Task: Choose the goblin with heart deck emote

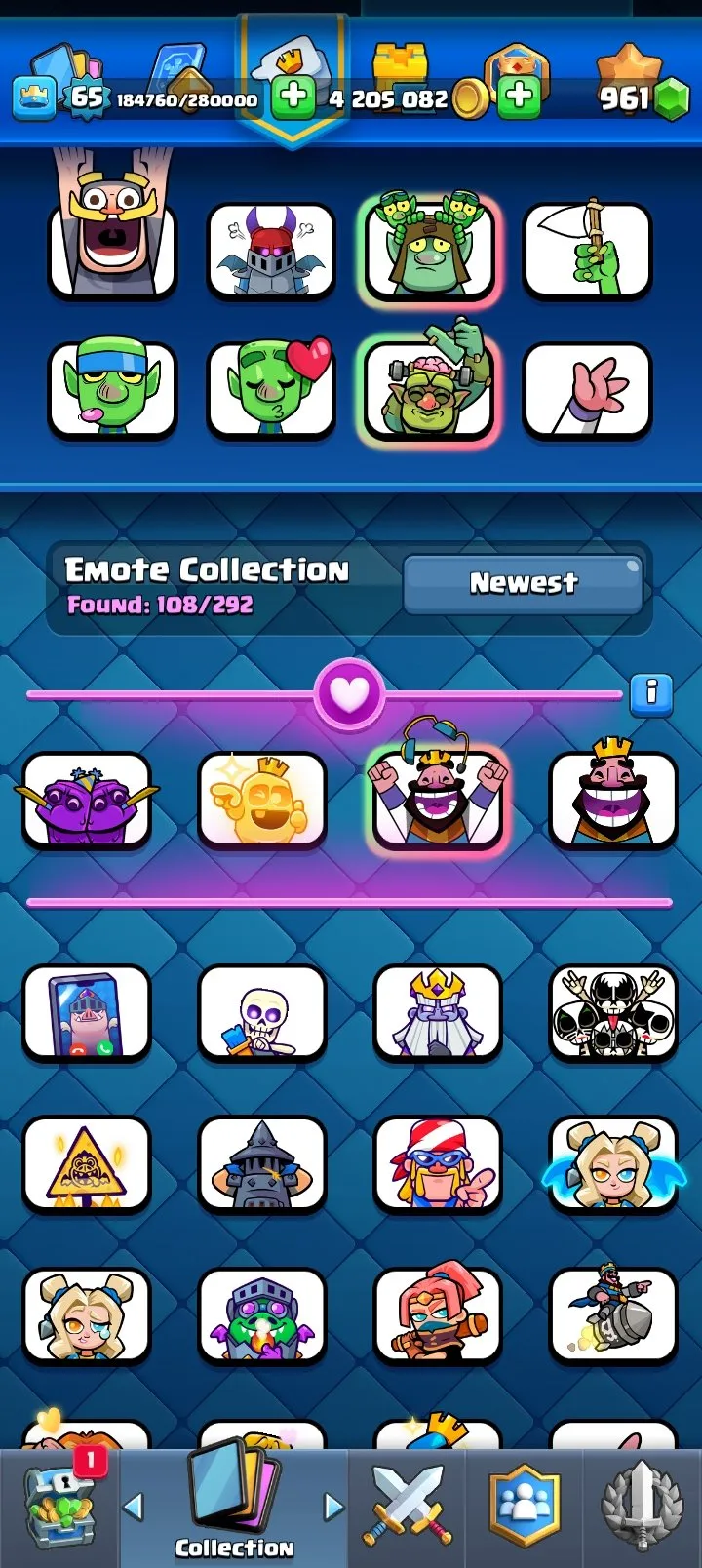Action: [271, 387]
